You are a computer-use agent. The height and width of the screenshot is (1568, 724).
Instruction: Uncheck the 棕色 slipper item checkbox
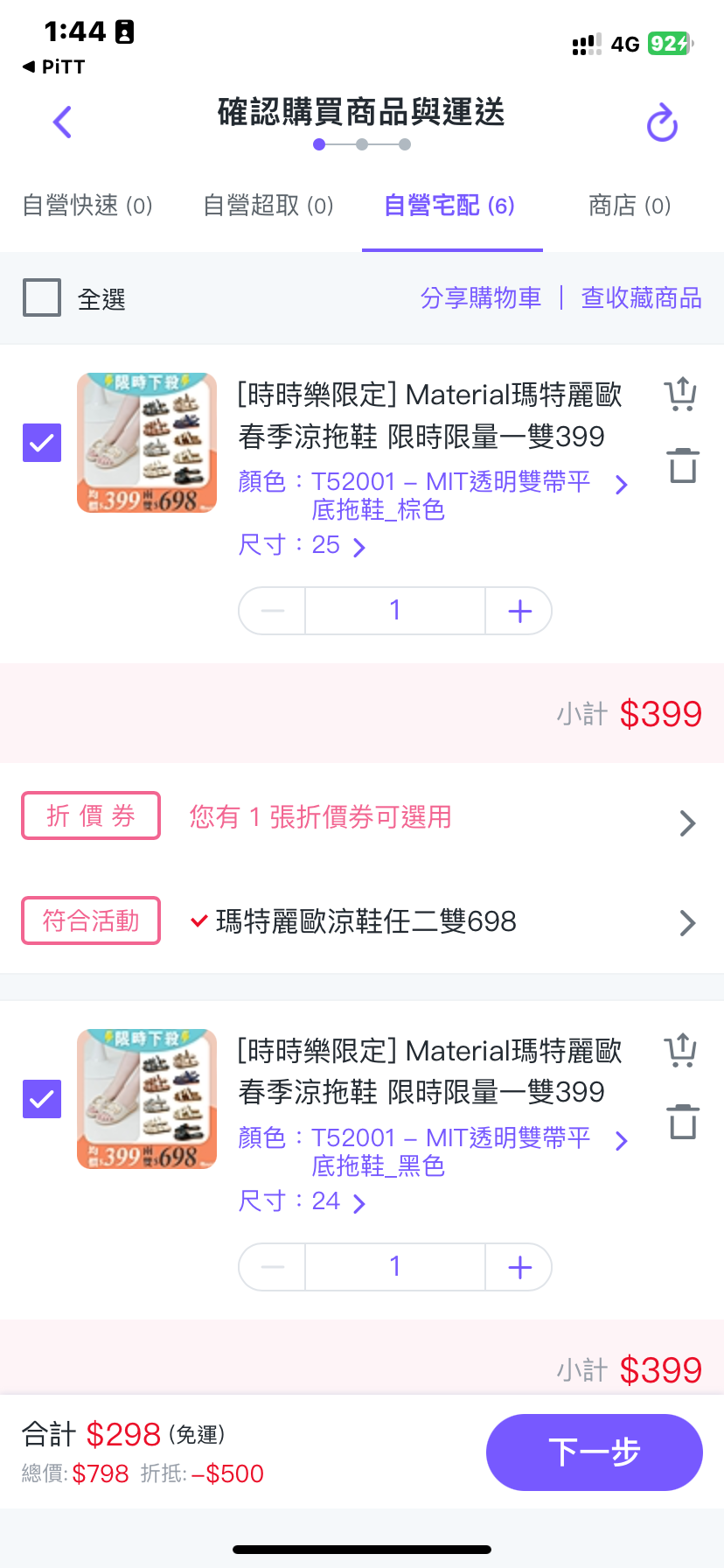(42, 443)
